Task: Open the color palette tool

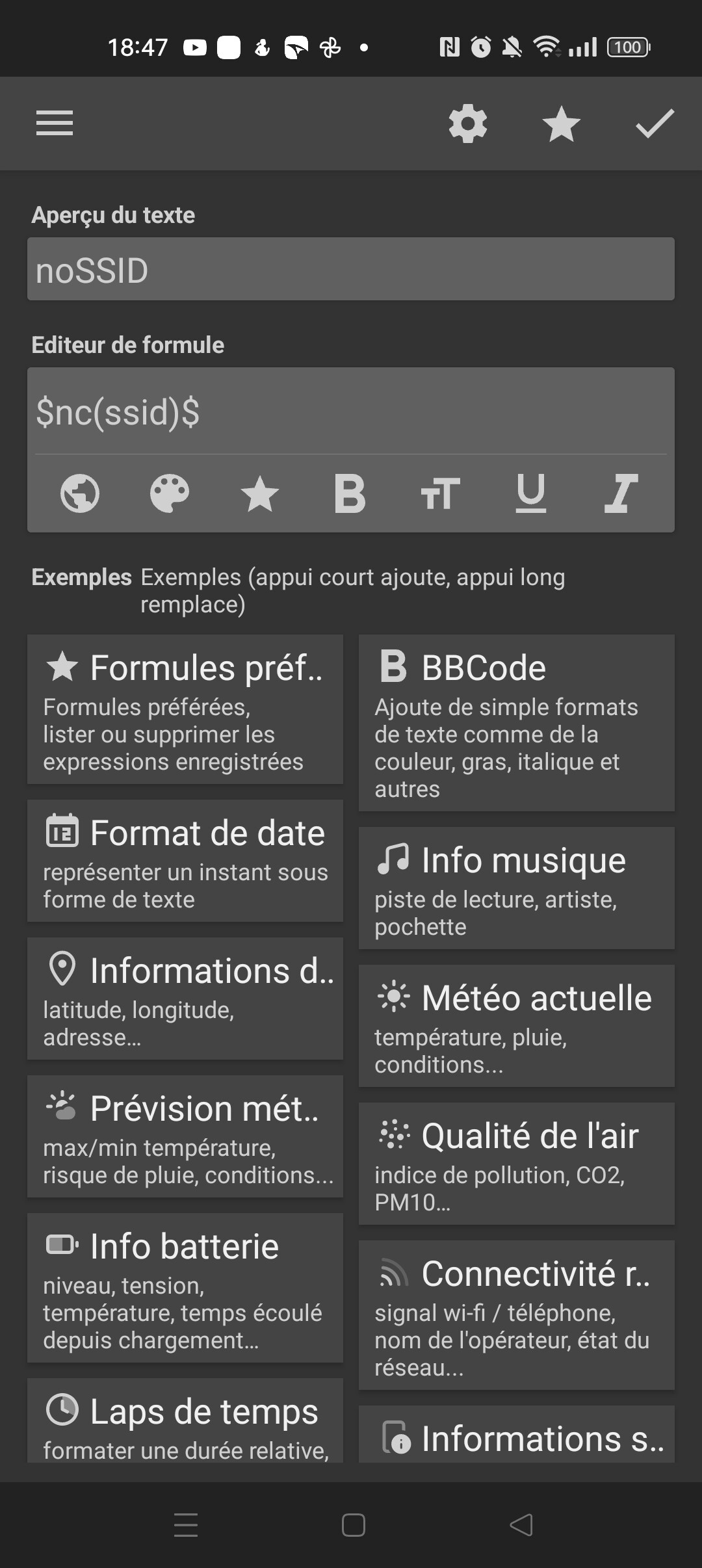Action: pos(170,493)
